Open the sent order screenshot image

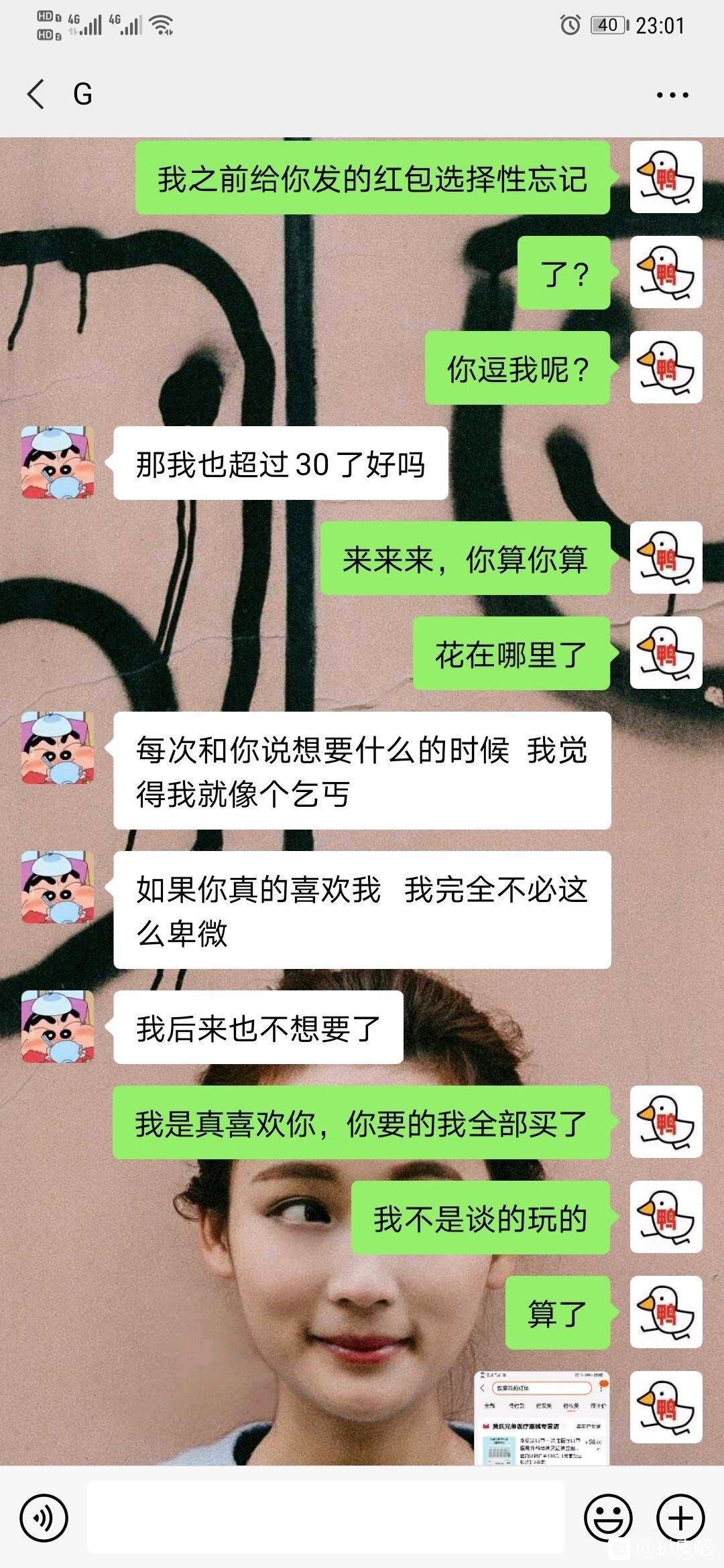542,1417
